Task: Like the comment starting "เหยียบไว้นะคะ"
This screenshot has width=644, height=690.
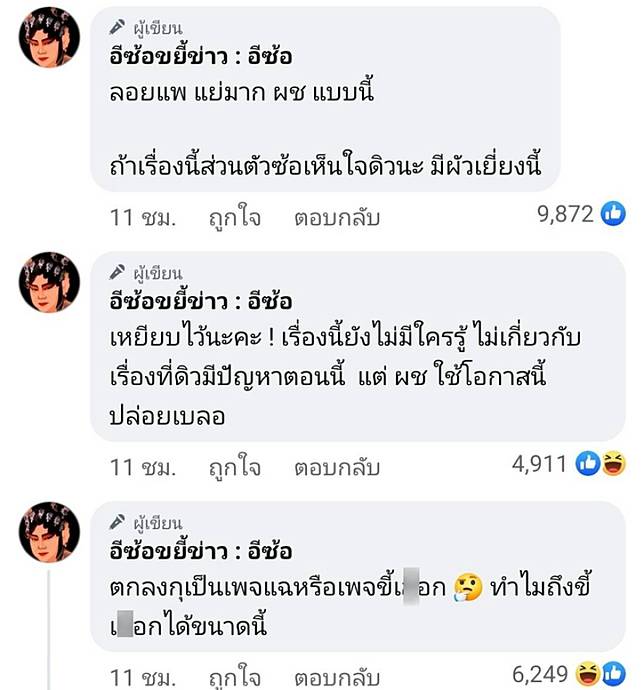Action: pos(235,466)
